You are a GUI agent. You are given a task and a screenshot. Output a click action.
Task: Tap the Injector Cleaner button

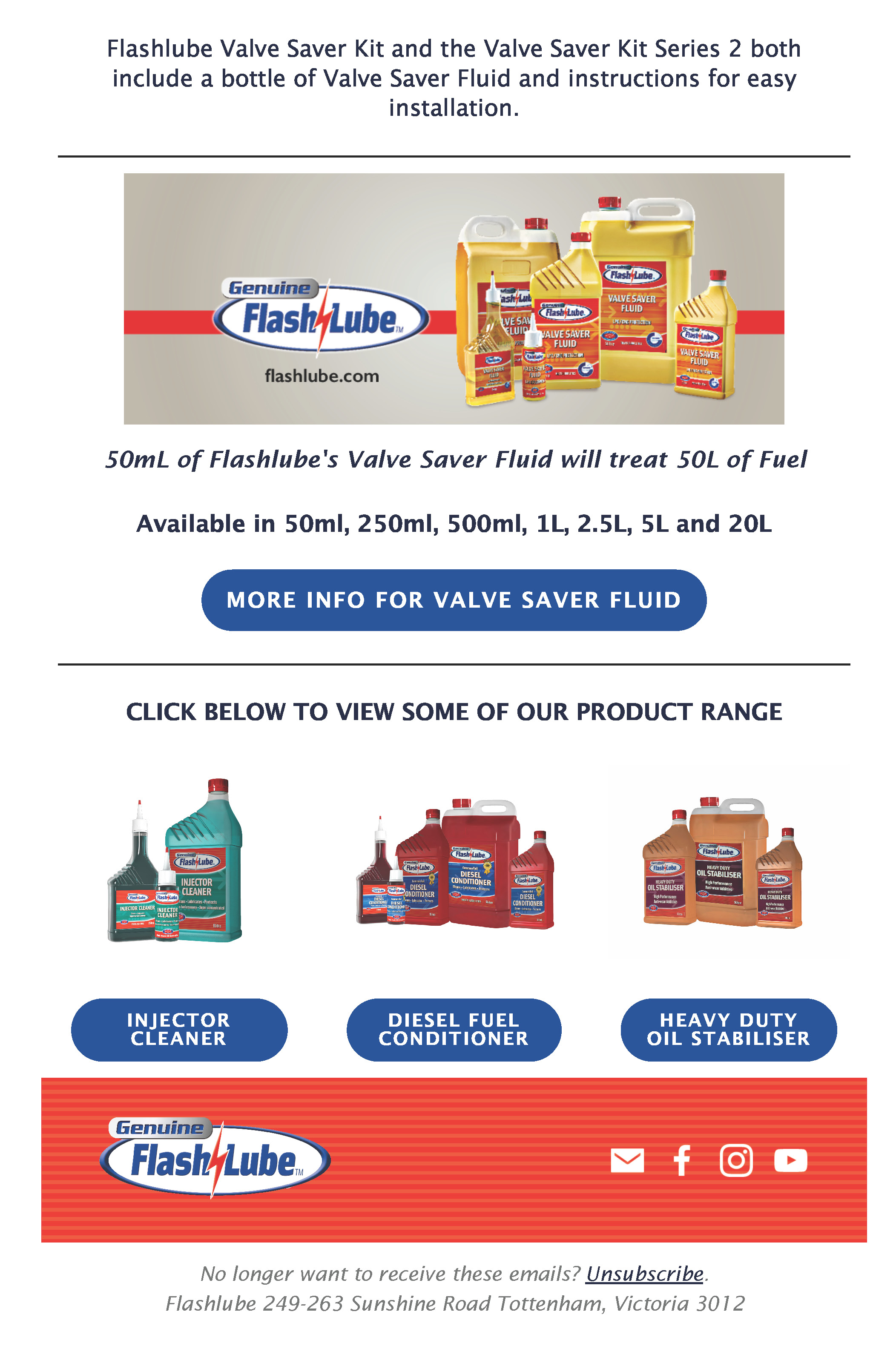[x=178, y=1029]
